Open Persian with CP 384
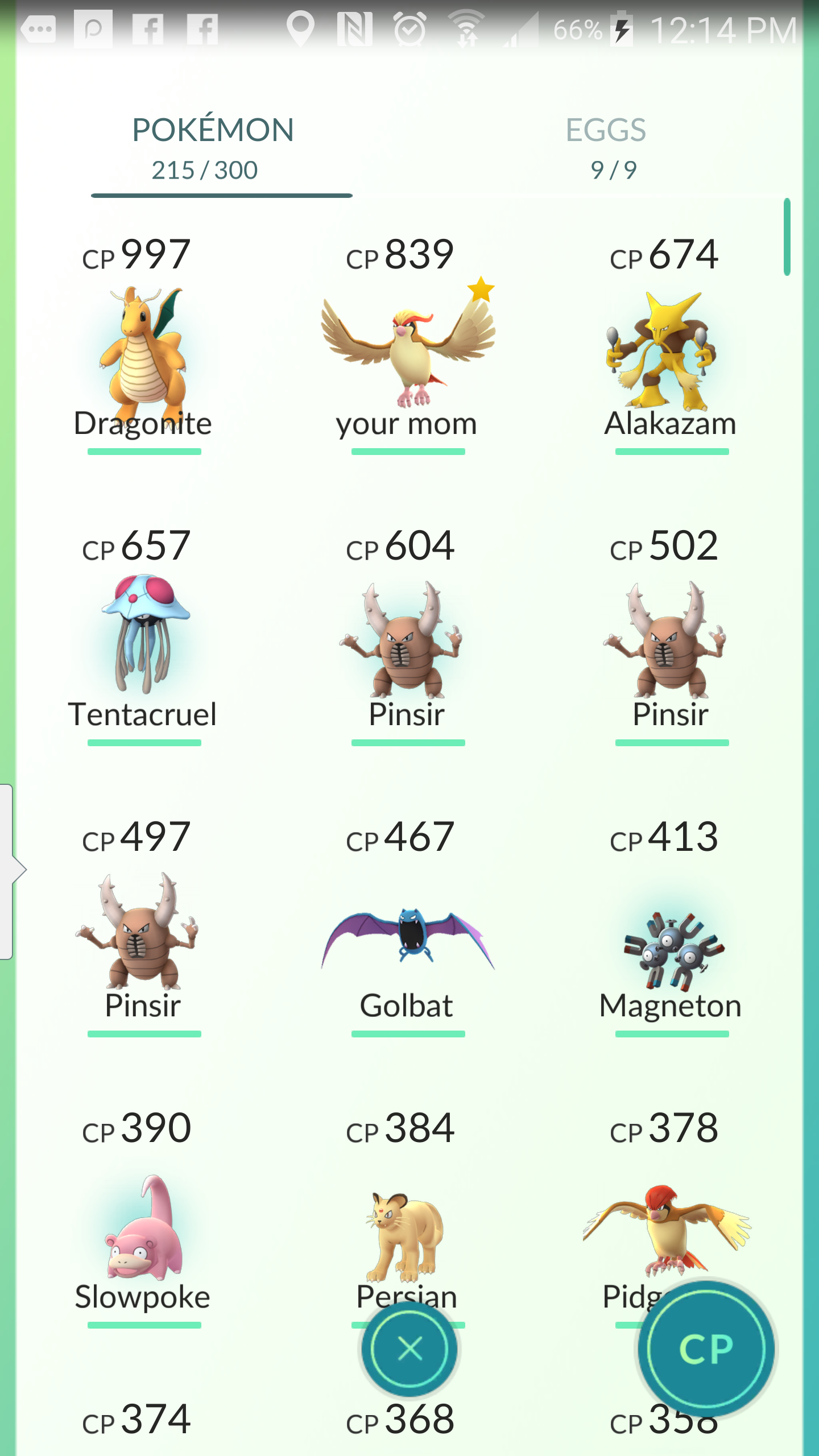Viewport: 819px width, 1456px height. (x=407, y=1234)
